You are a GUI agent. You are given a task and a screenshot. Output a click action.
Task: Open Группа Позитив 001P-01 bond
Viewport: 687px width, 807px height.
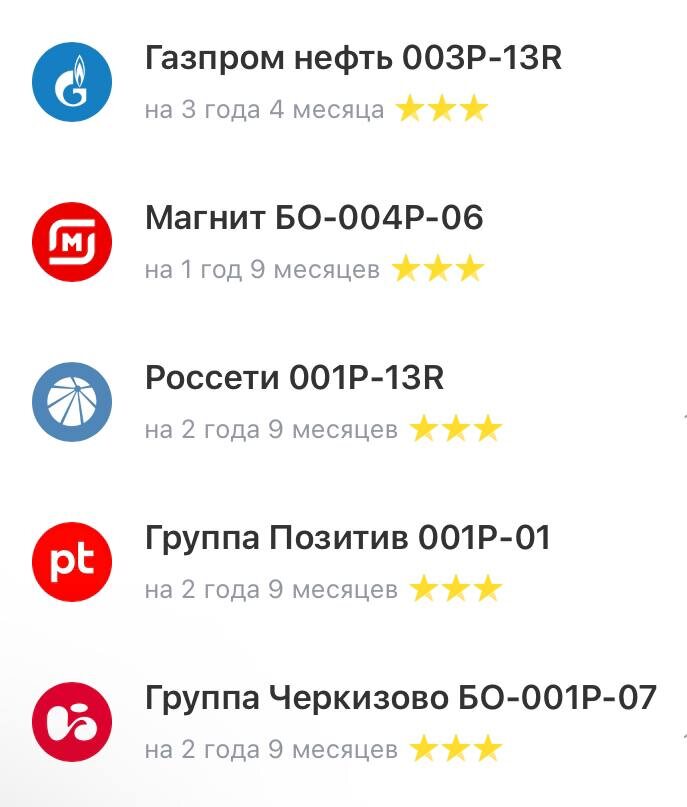(x=348, y=539)
